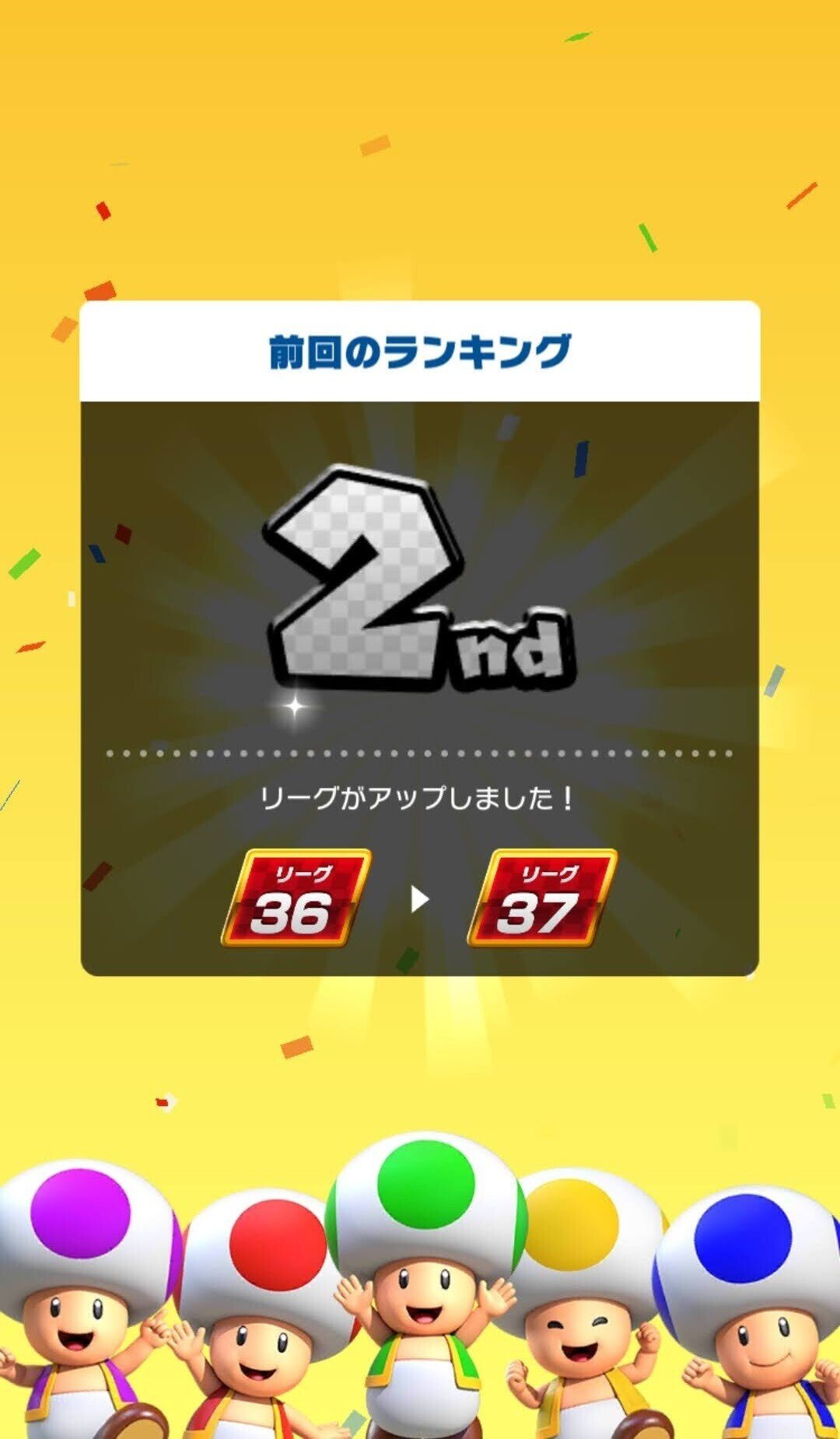
Task: Tap the dotted divider line to expand details
Action: pyautogui.click(x=420, y=753)
